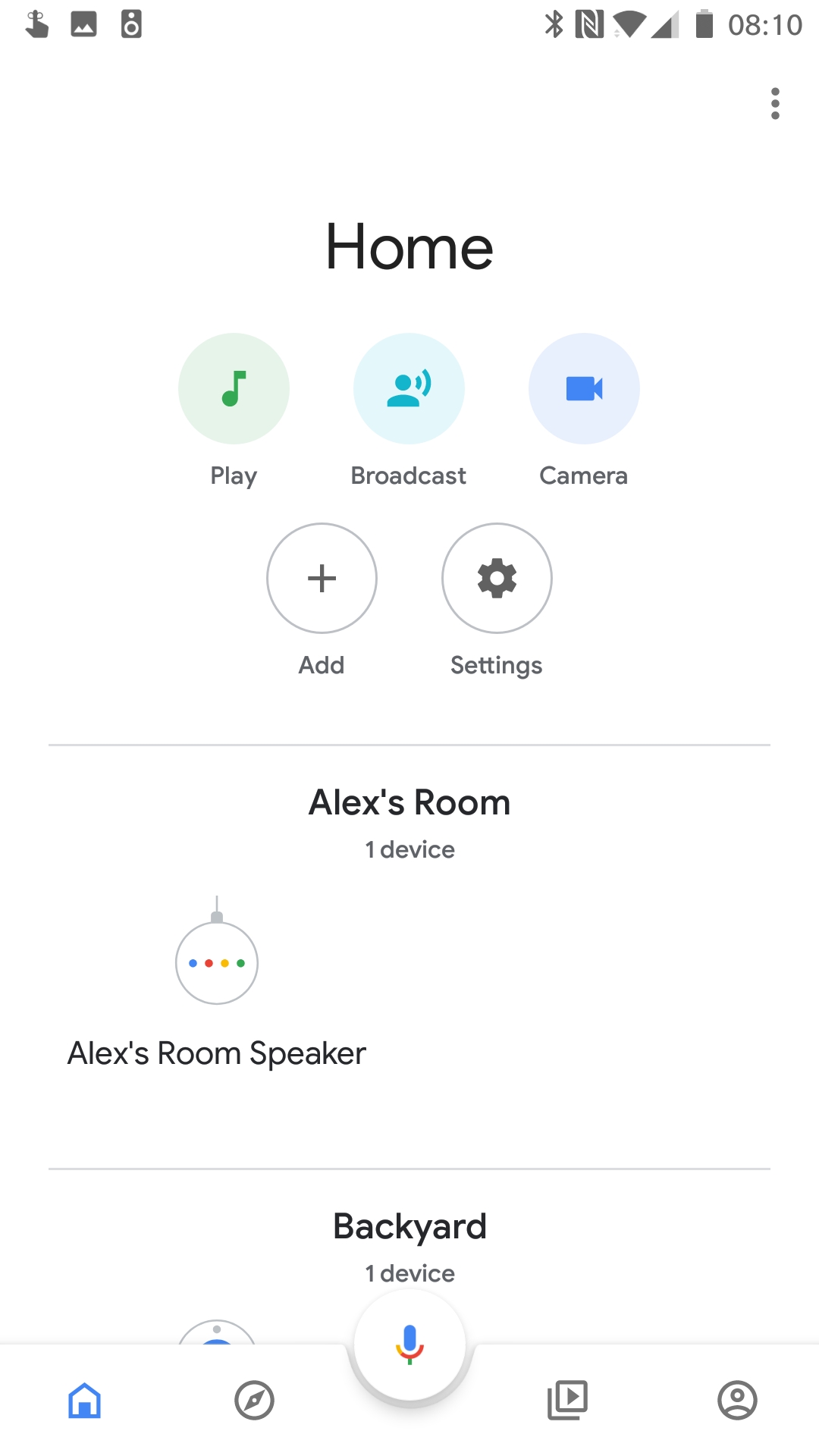This screenshot has height=1456, width=819.
Task: Switch to the Home tab
Action: (x=84, y=1400)
